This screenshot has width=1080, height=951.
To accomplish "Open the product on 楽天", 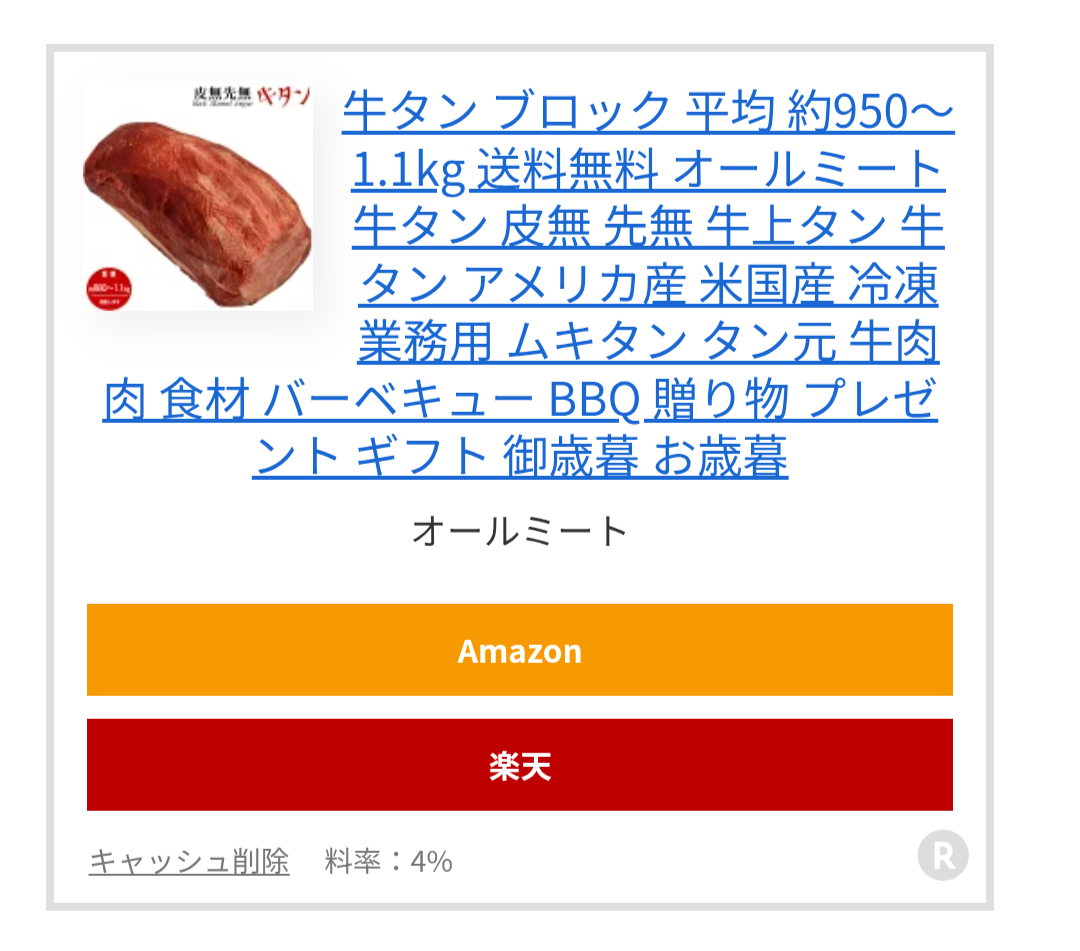I will click(519, 766).
